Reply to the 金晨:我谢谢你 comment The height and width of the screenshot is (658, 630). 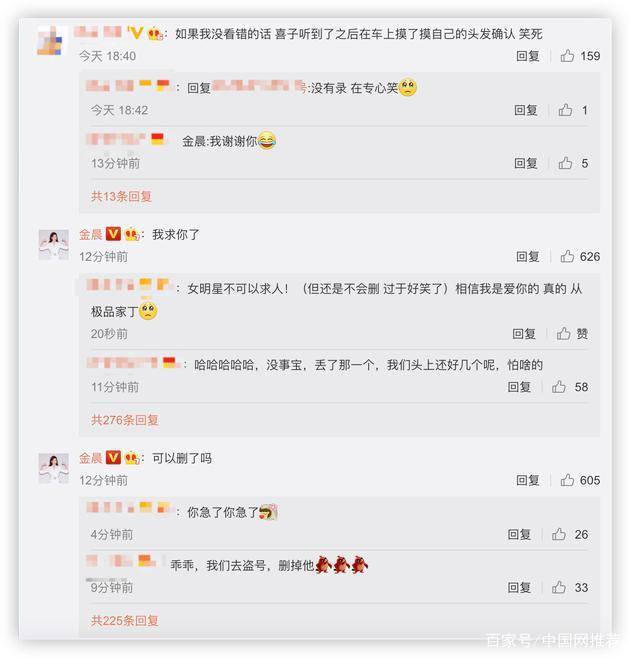coord(526,163)
